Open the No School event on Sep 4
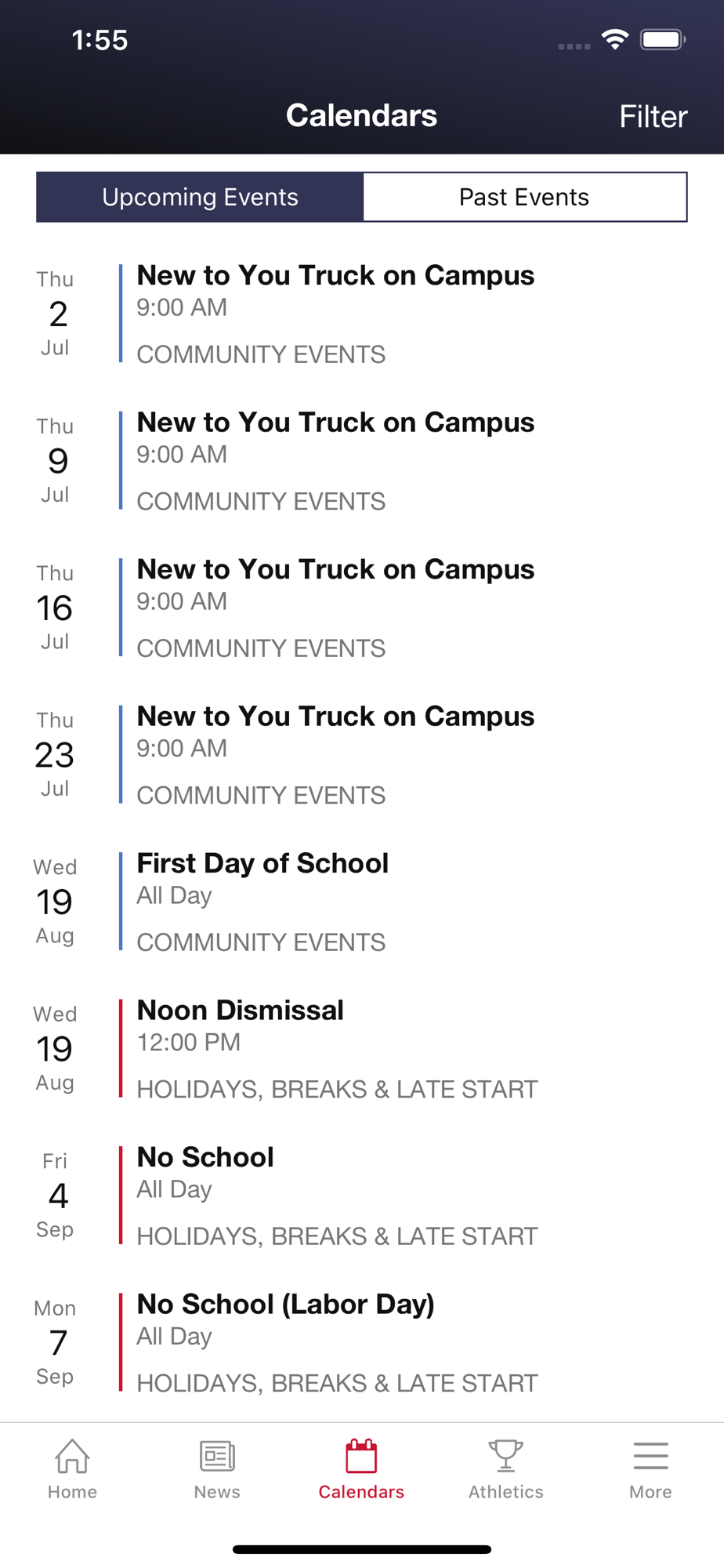 (362, 1196)
